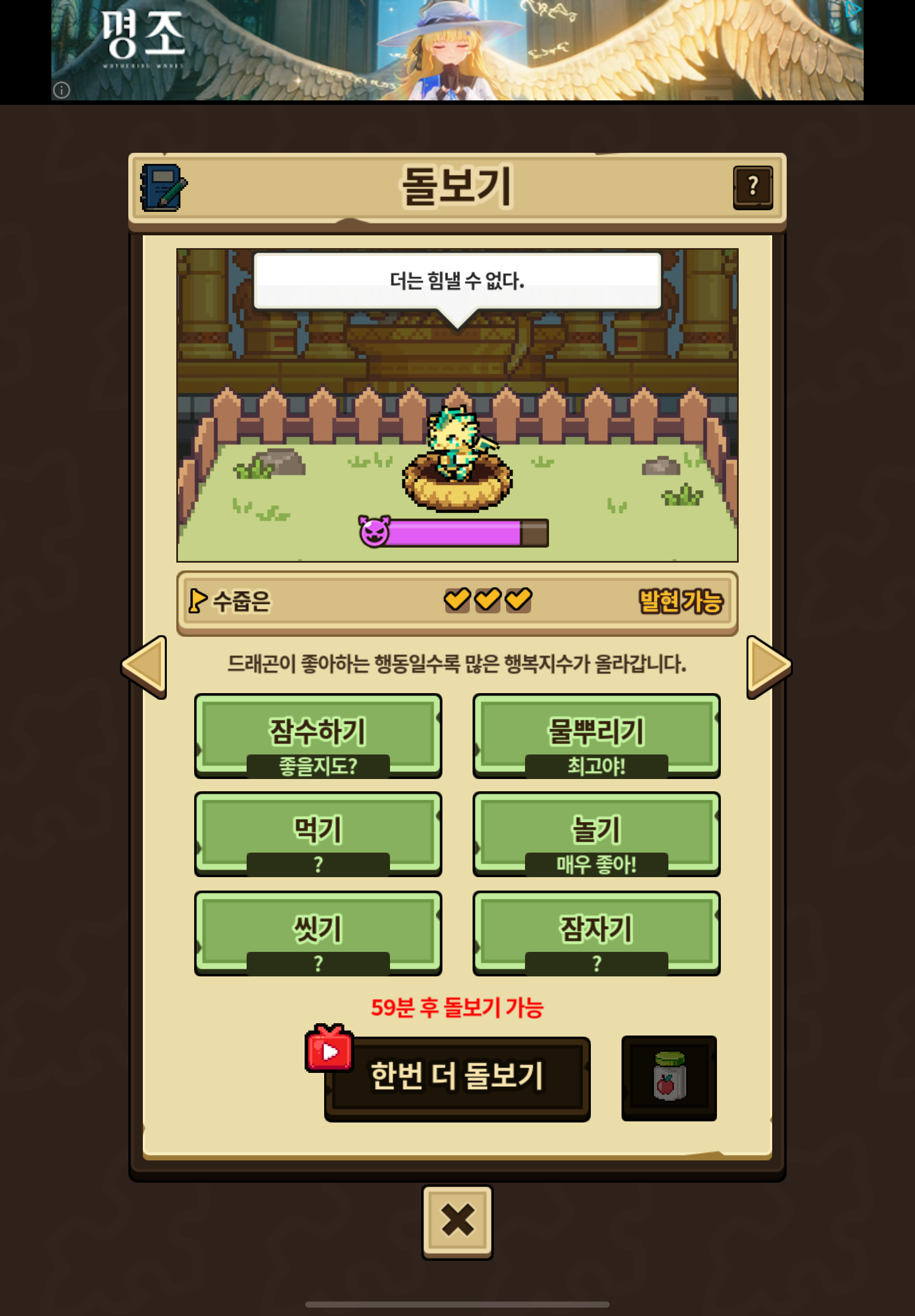Close the 돌보기 window with X
This screenshot has width=915, height=1316.
point(457,1221)
